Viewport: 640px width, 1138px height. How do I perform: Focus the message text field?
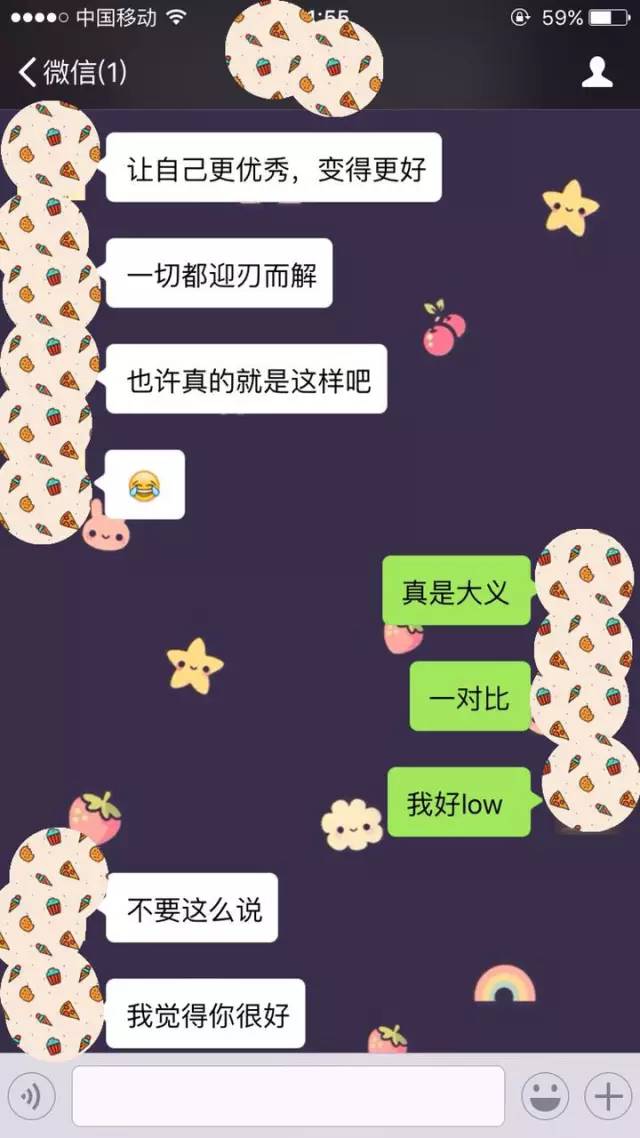click(x=288, y=1096)
